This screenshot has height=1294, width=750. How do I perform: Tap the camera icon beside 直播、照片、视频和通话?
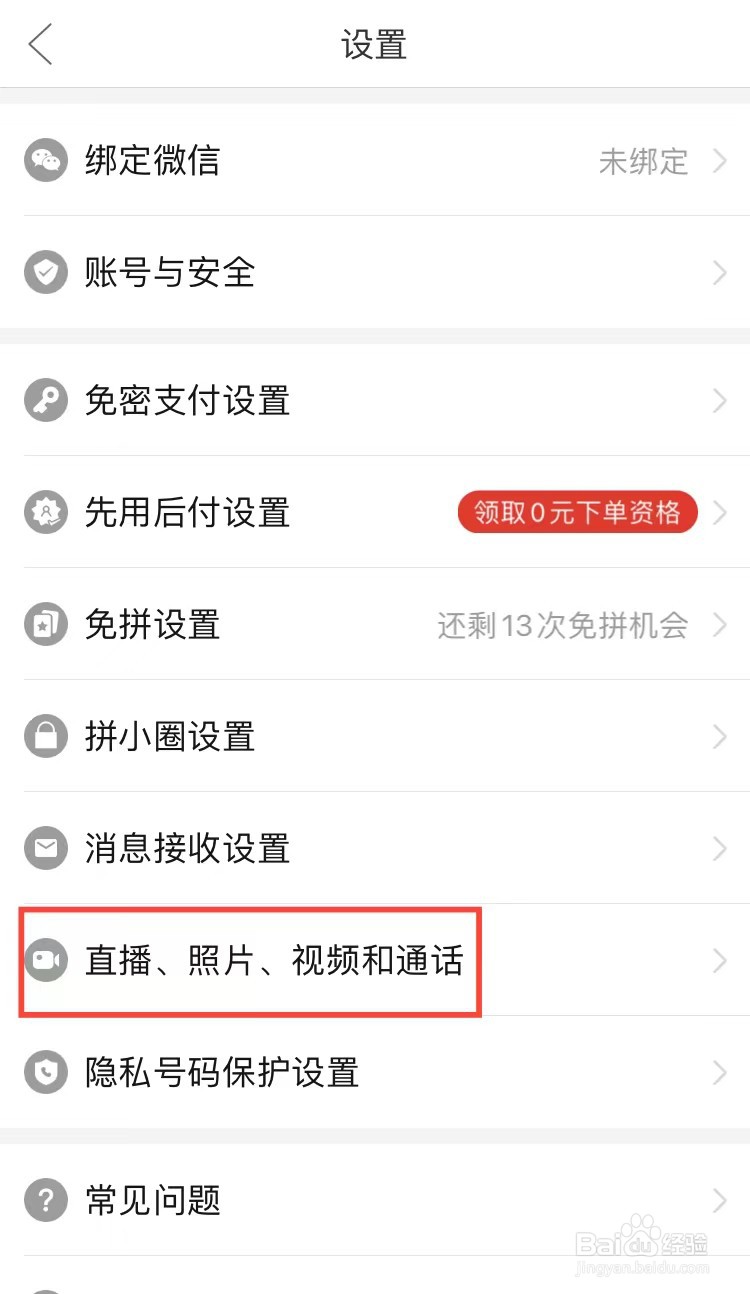point(45,961)
